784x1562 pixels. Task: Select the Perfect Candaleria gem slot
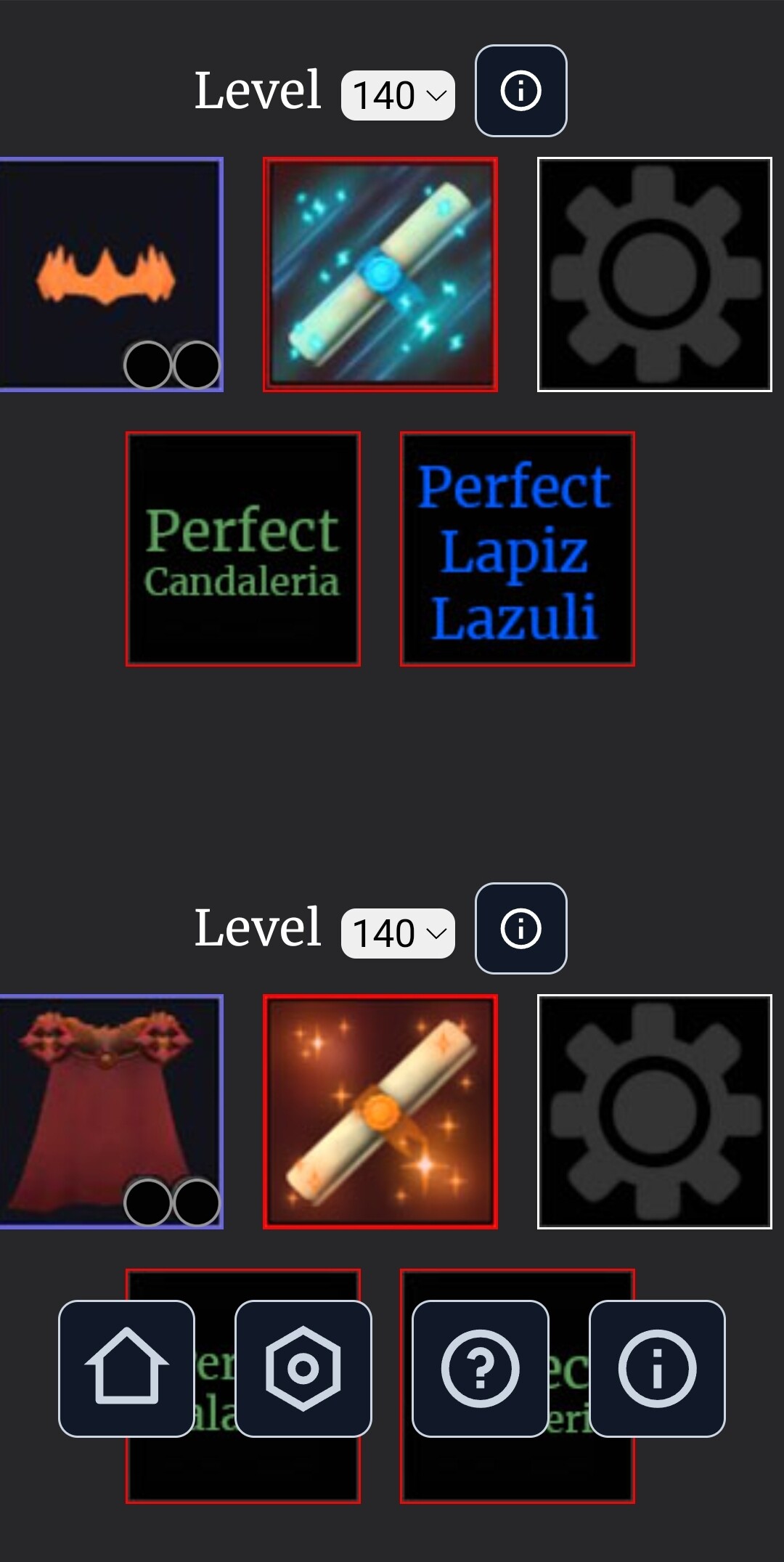coord(243,549)
